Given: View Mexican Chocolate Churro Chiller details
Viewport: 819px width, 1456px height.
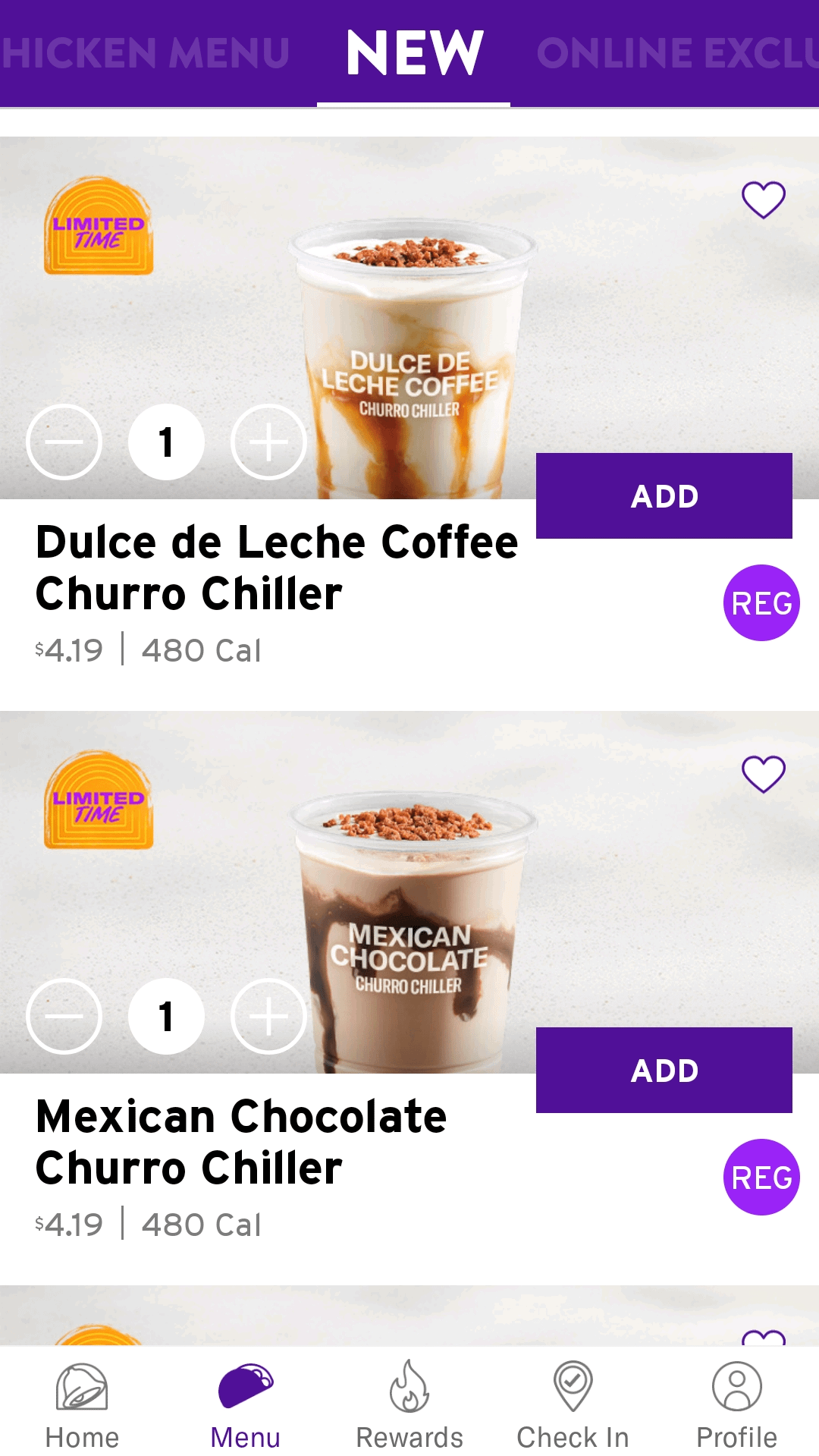Looking at the screenshot, I should (241, 1142).
